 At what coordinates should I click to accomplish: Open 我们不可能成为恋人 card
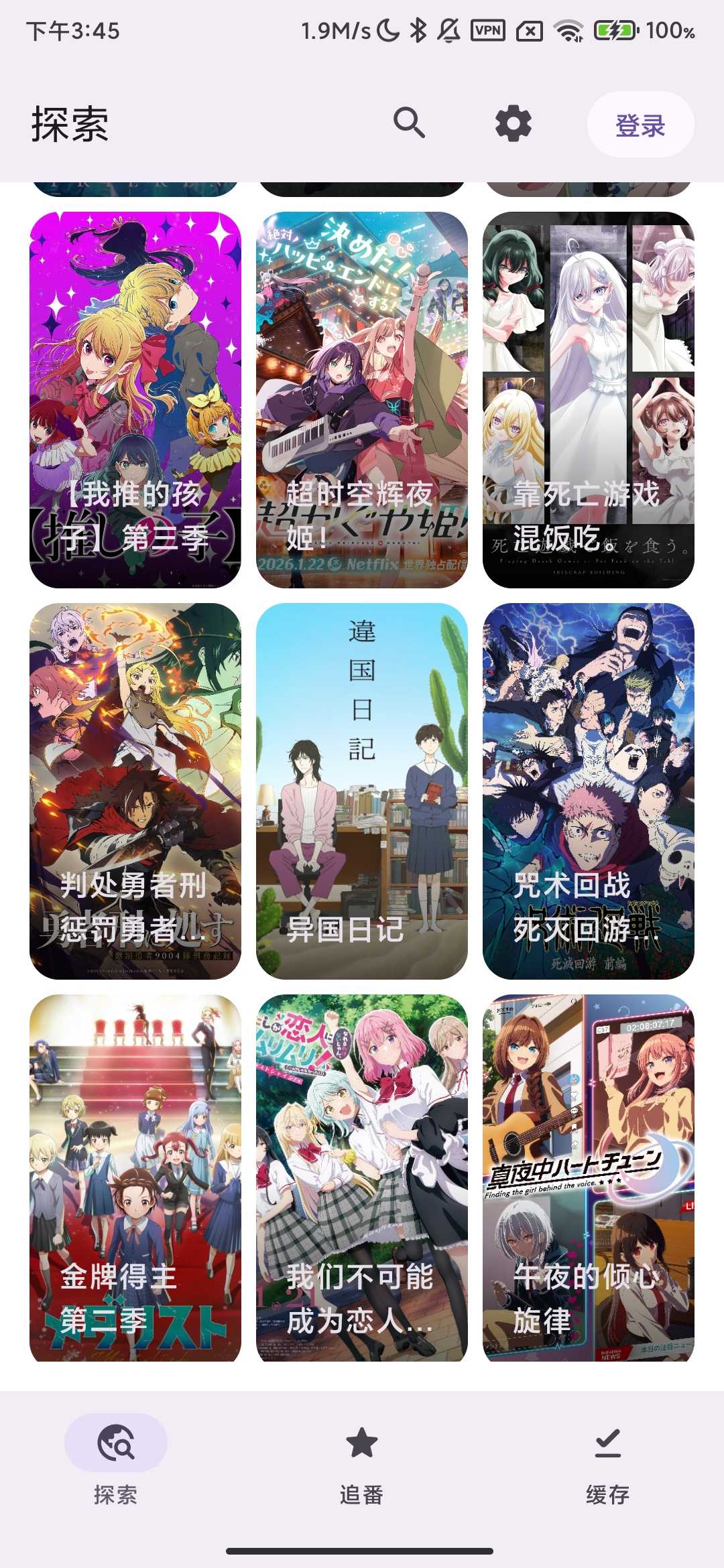tap(362, 1178)
